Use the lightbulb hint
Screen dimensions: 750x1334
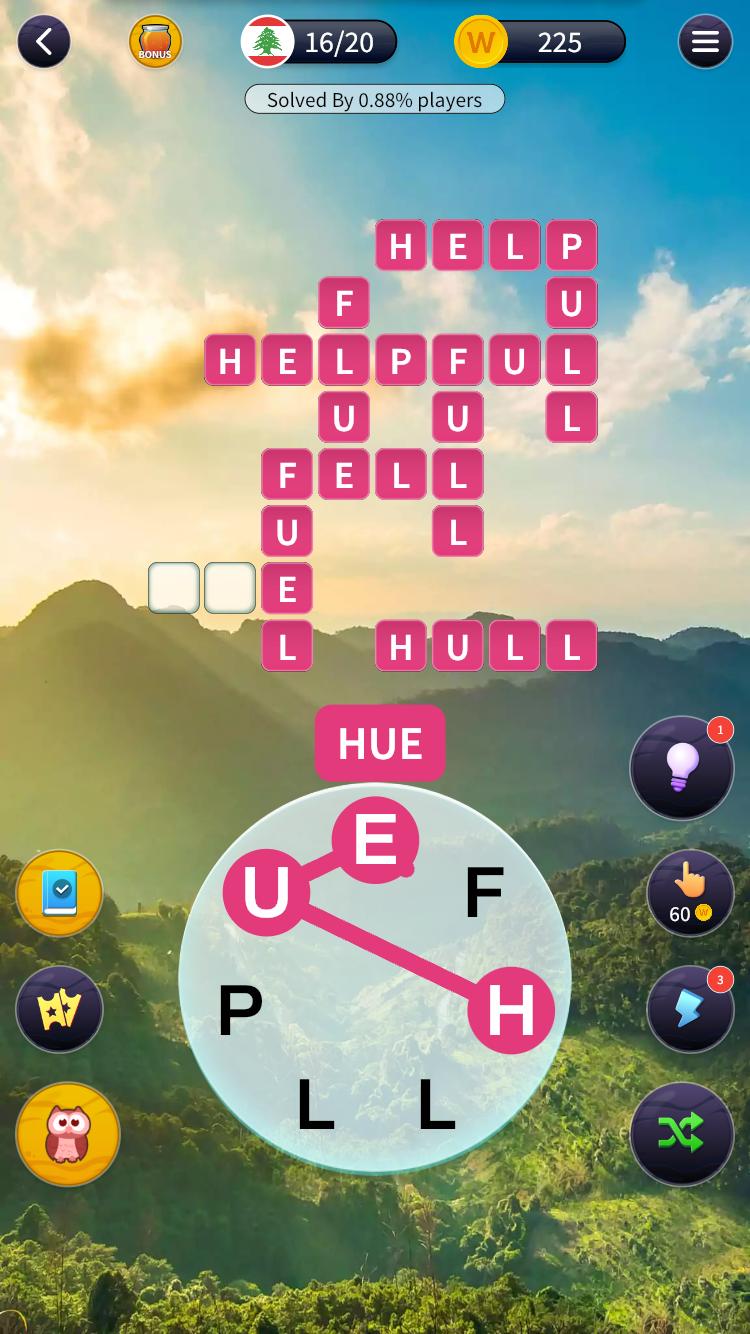click(x=682, y=768)
